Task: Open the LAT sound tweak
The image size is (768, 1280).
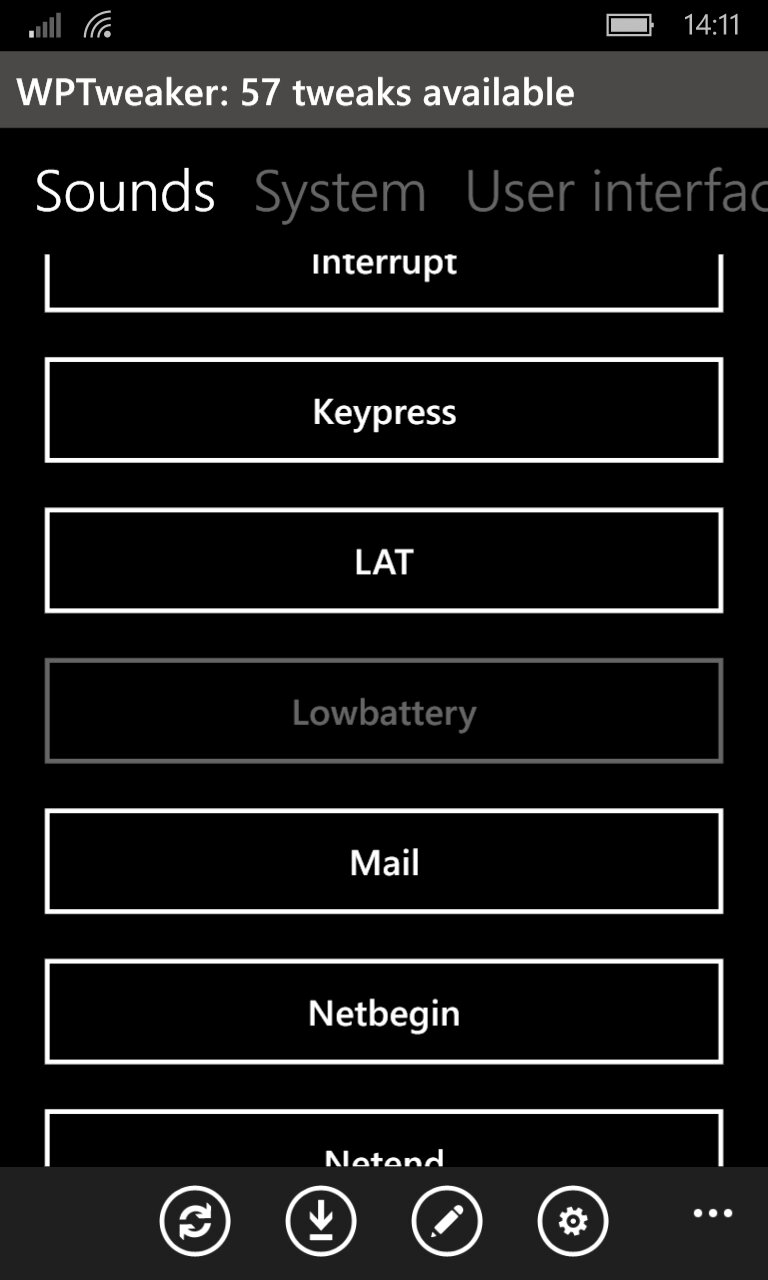Action: [384, 561]
